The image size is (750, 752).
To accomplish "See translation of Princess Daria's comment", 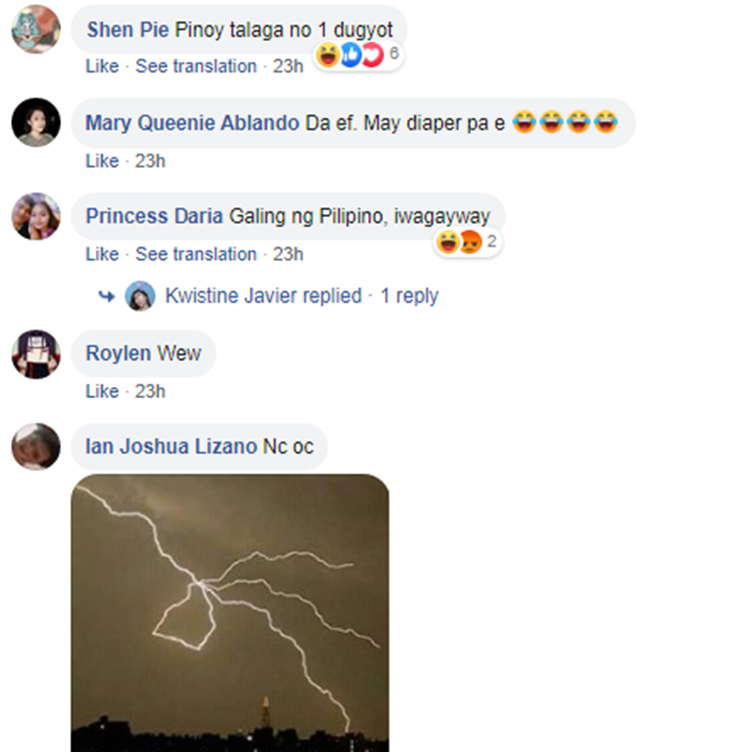I will tap(196, 254).
